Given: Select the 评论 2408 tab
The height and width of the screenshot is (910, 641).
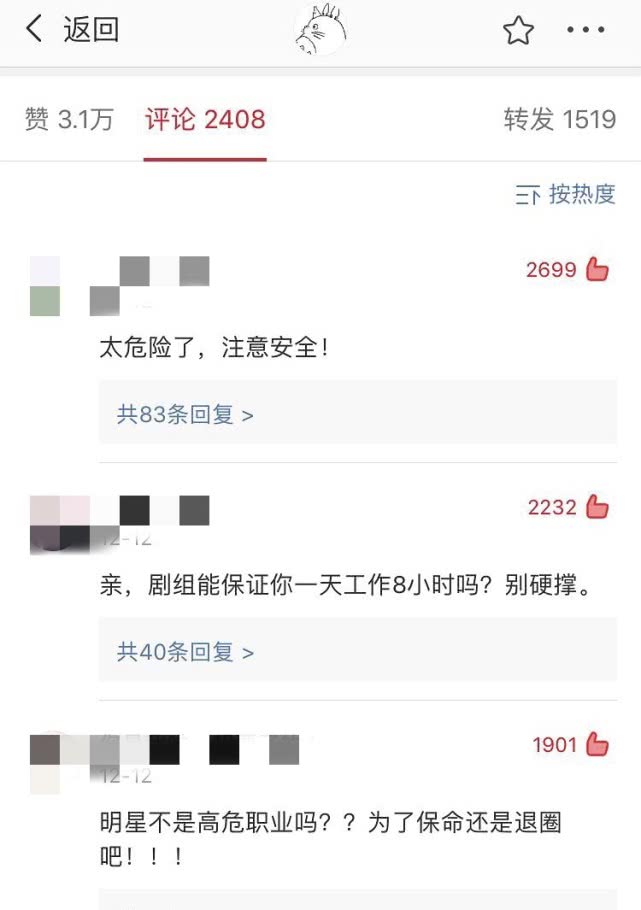Looking at the screenshot, I should tap(205, 121).
